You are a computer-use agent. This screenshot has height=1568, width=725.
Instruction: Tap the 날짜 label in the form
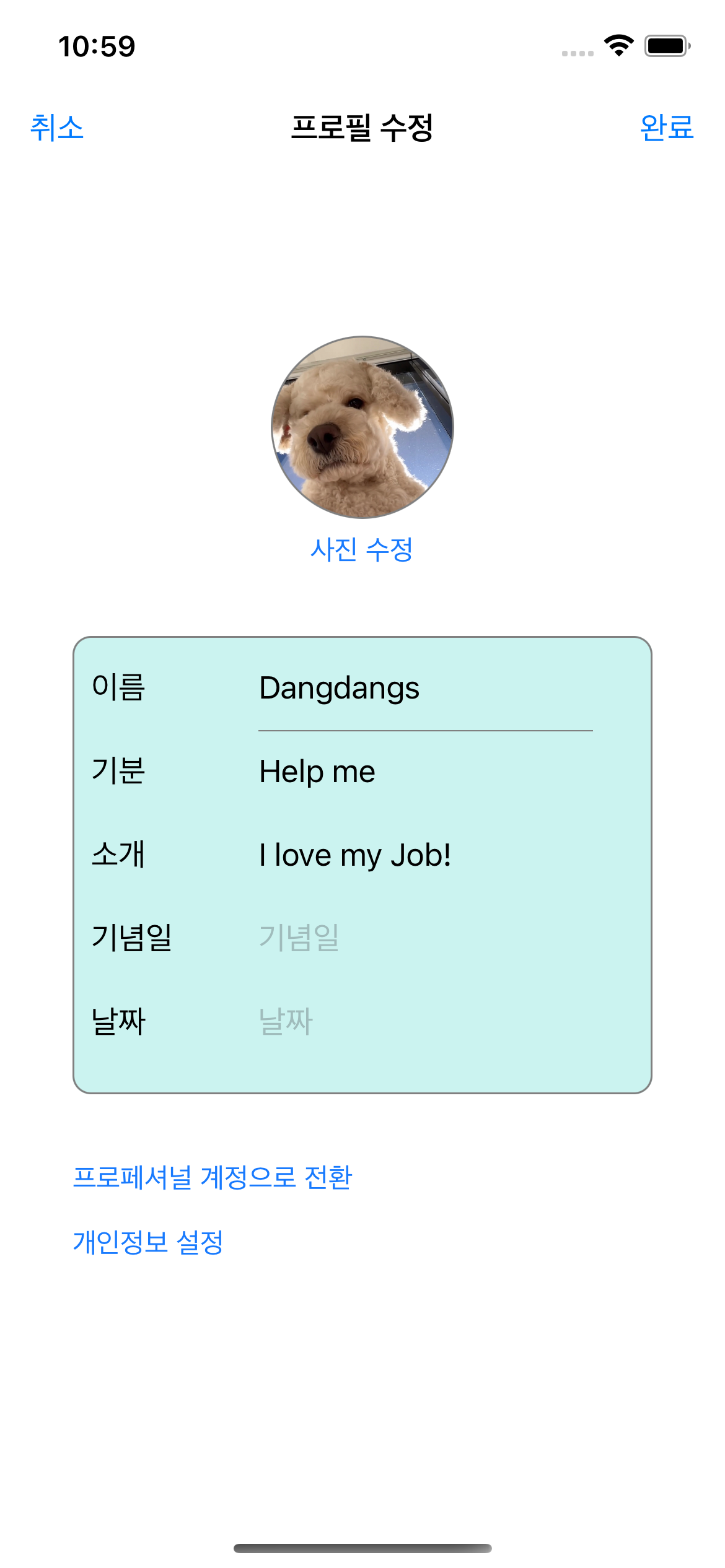[x=118, y=1022]
